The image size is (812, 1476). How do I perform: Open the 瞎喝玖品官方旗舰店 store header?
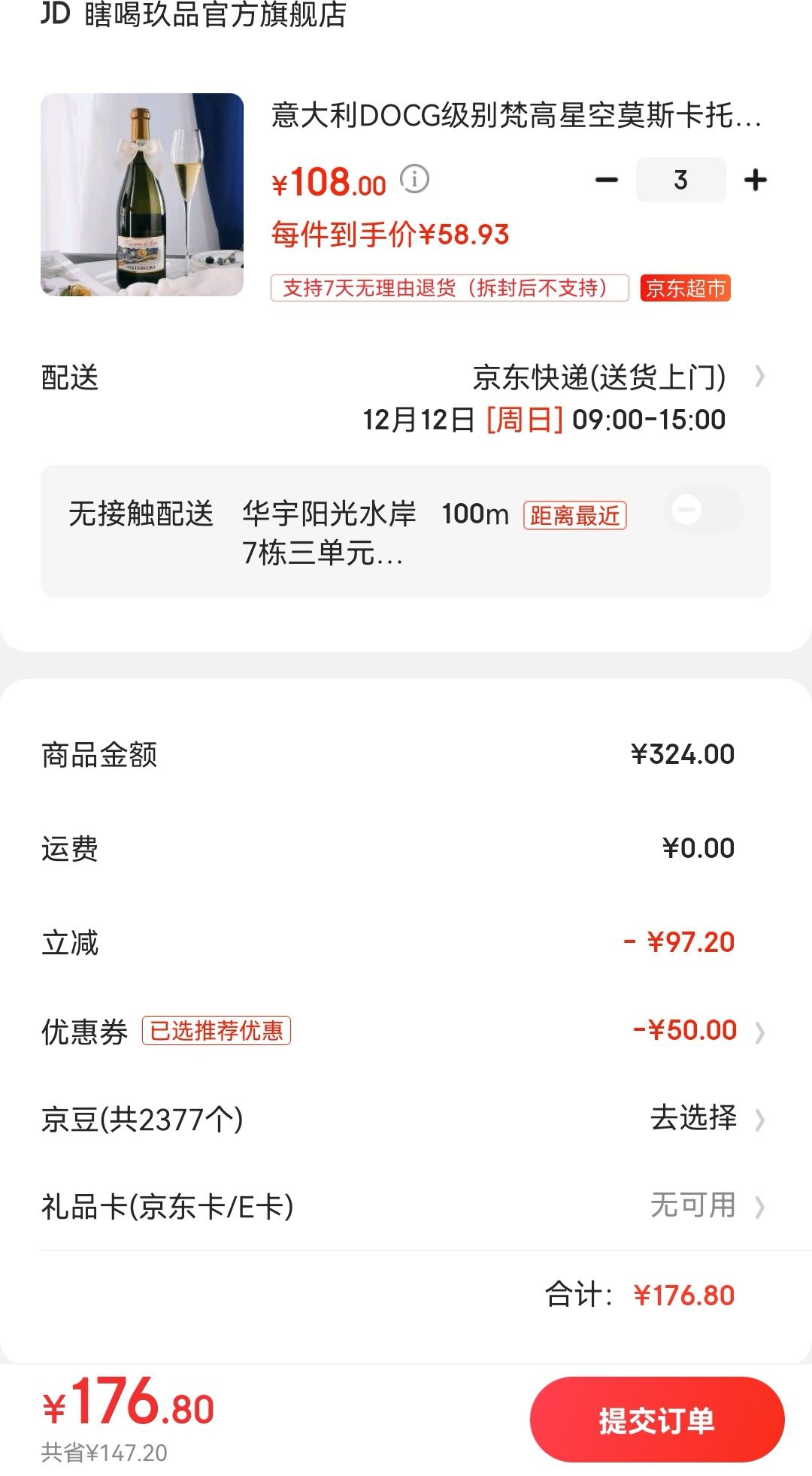[194, 14]
